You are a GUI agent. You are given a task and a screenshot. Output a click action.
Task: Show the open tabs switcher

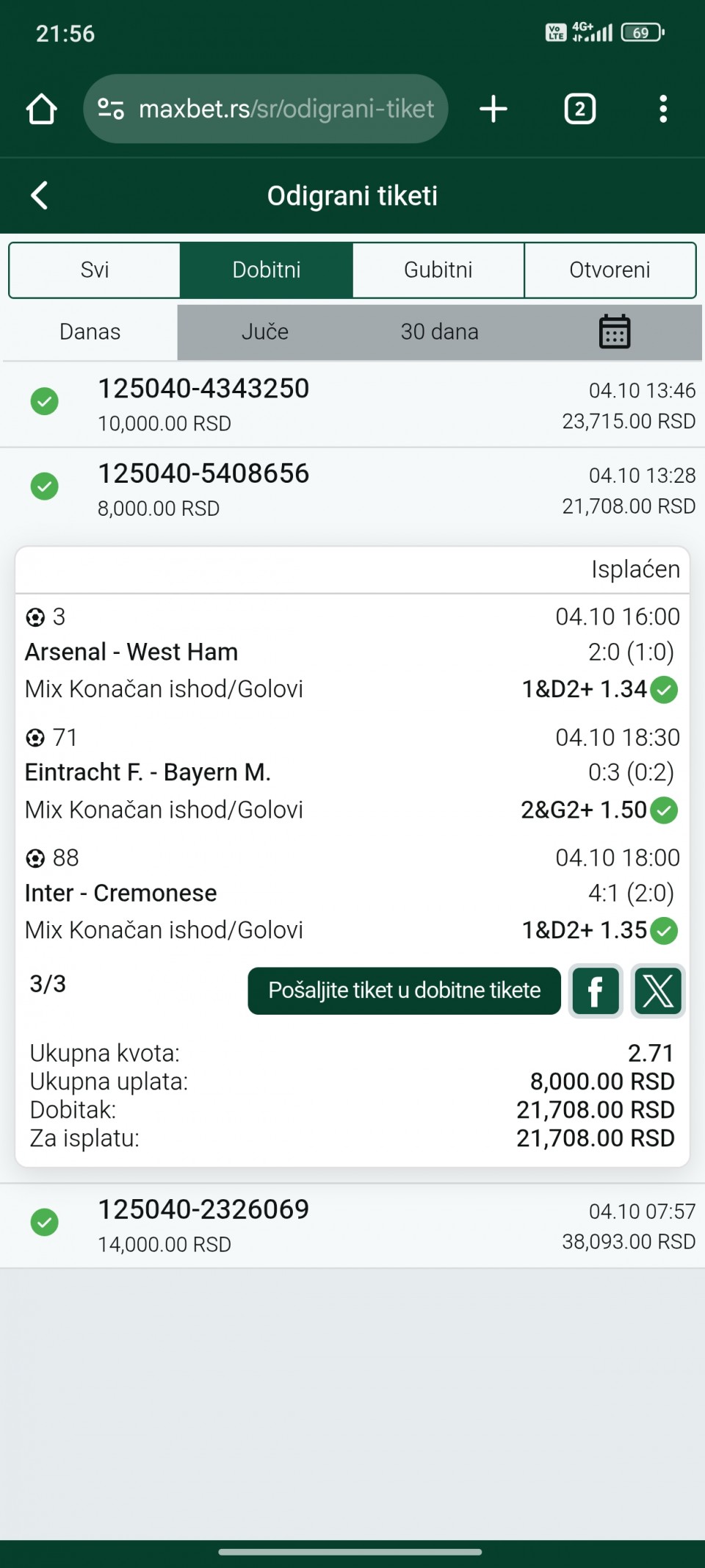pos(579,109)
